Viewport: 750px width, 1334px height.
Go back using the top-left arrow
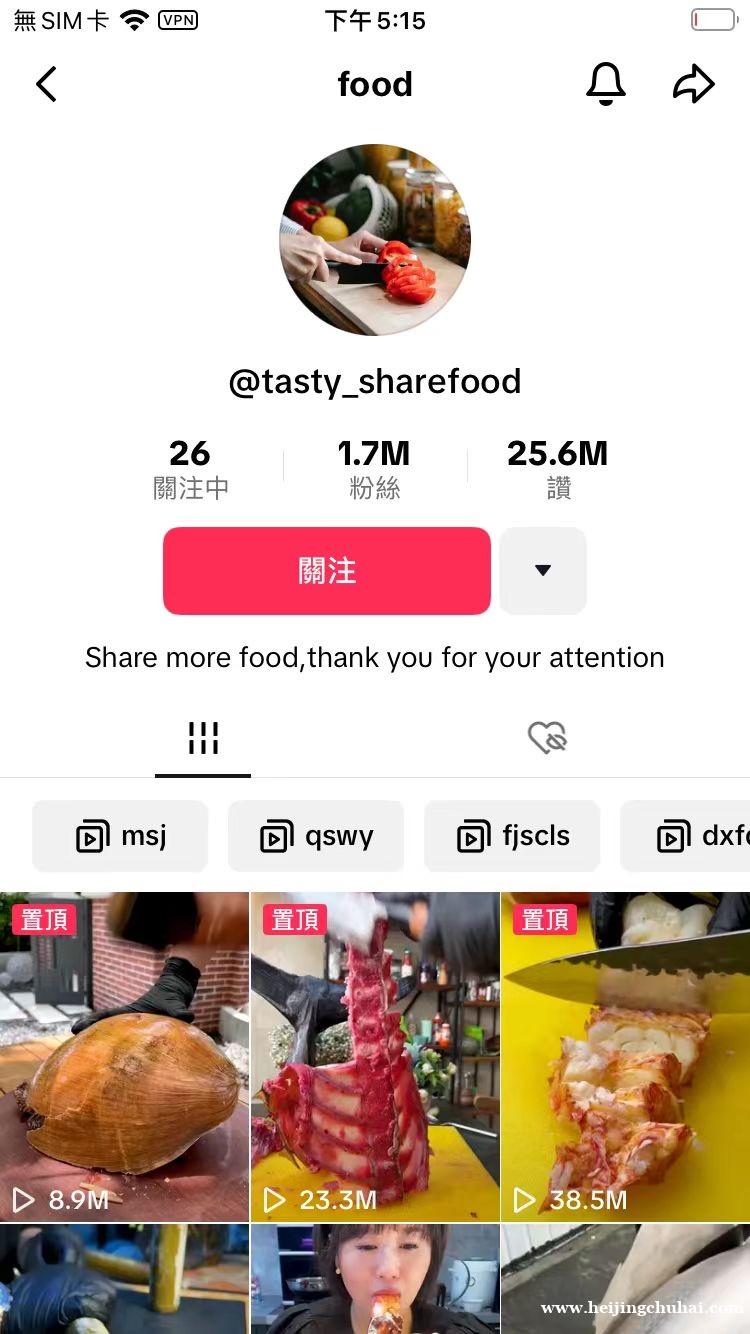coord(46,84)
